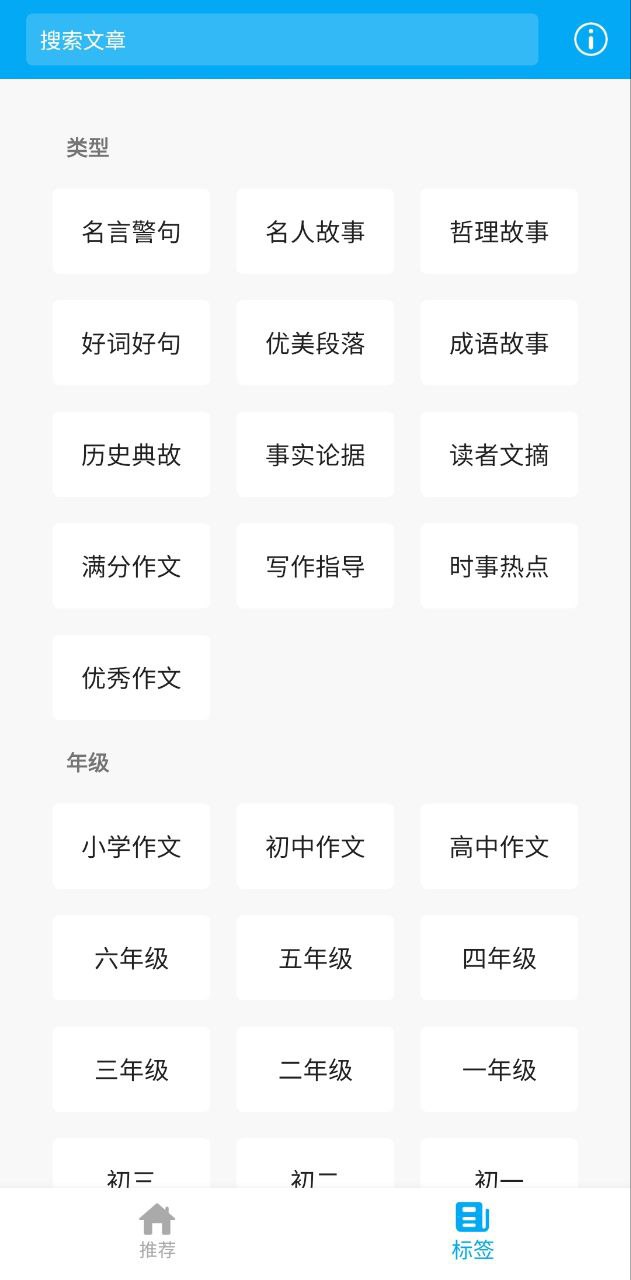Select the 名言警句 tag
The width and height of the screenshot is (631, 1280).
coord(131,232)
